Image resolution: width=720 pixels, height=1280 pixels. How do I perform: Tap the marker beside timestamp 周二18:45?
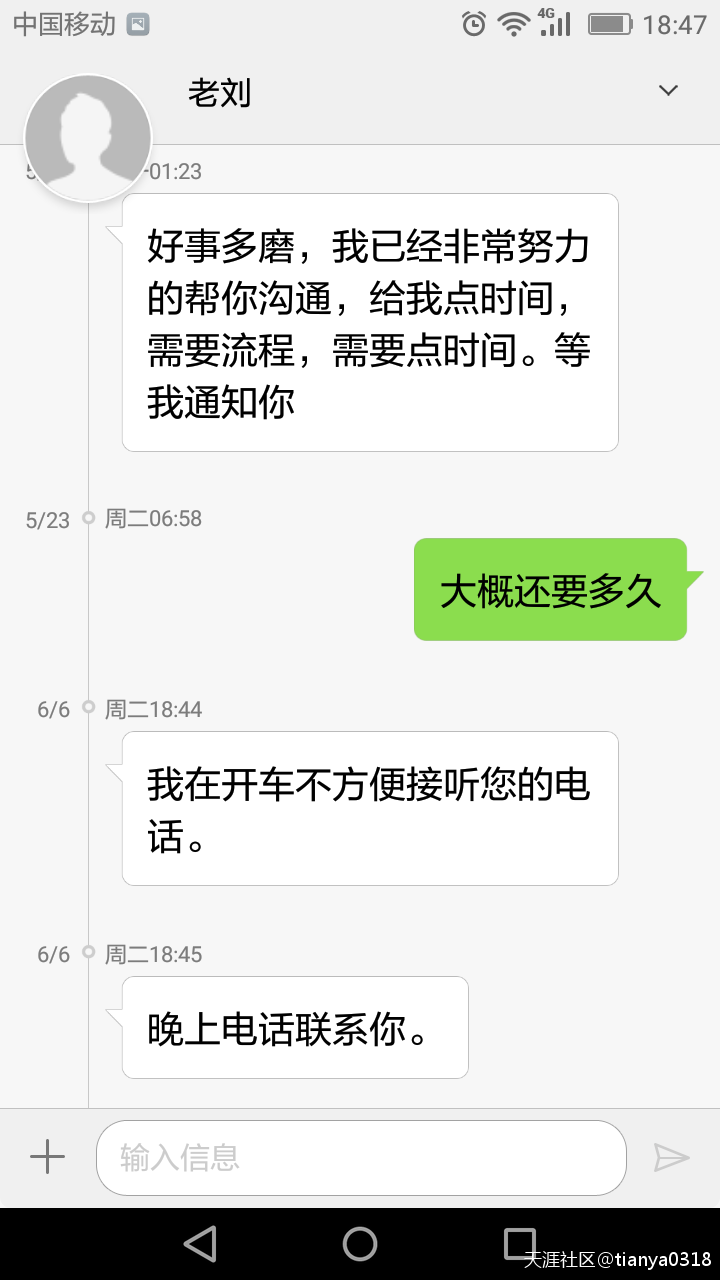point(91,953)
